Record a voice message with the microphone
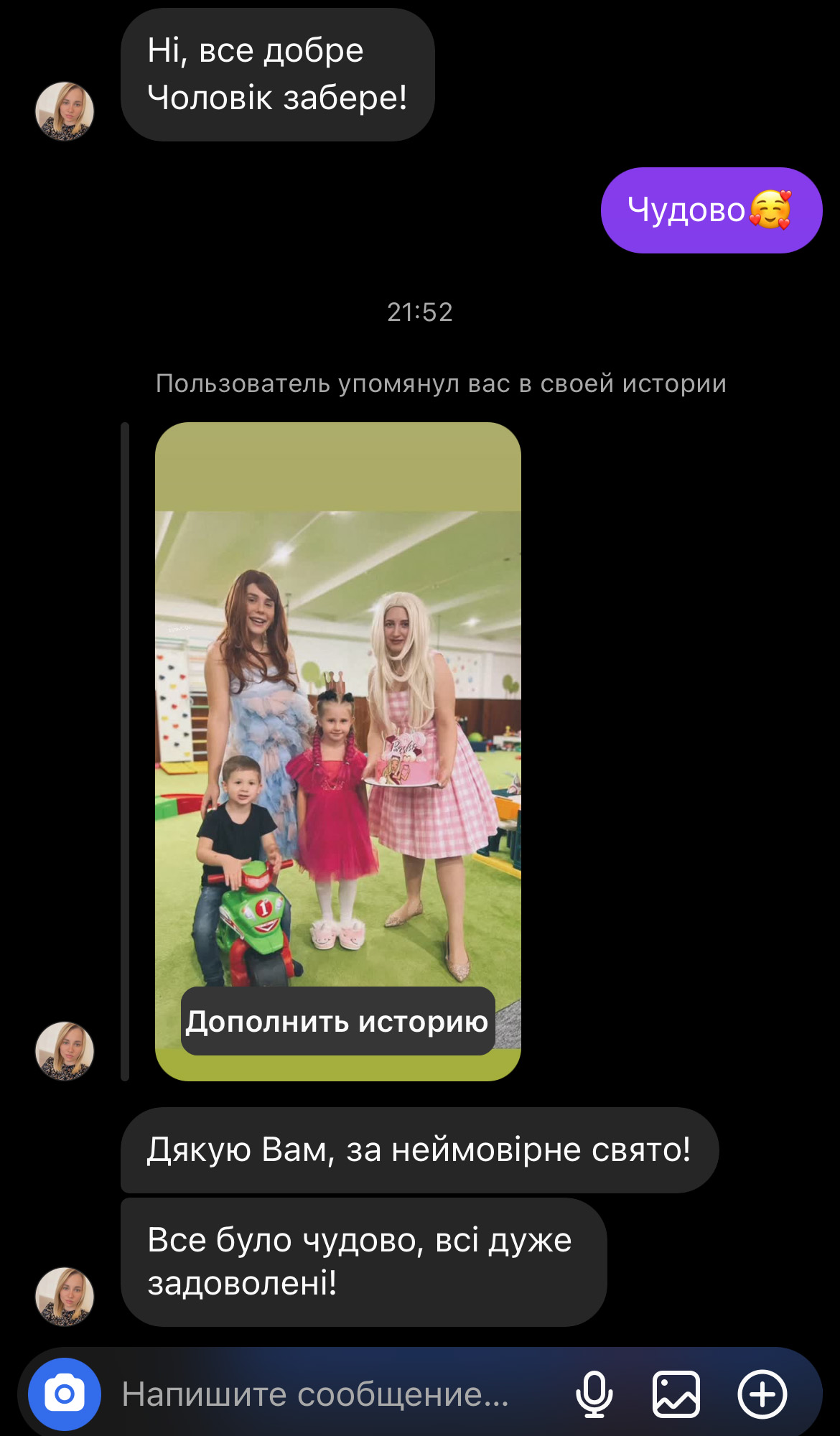This screenshot has width=840, height=1436. (594, 1394)
